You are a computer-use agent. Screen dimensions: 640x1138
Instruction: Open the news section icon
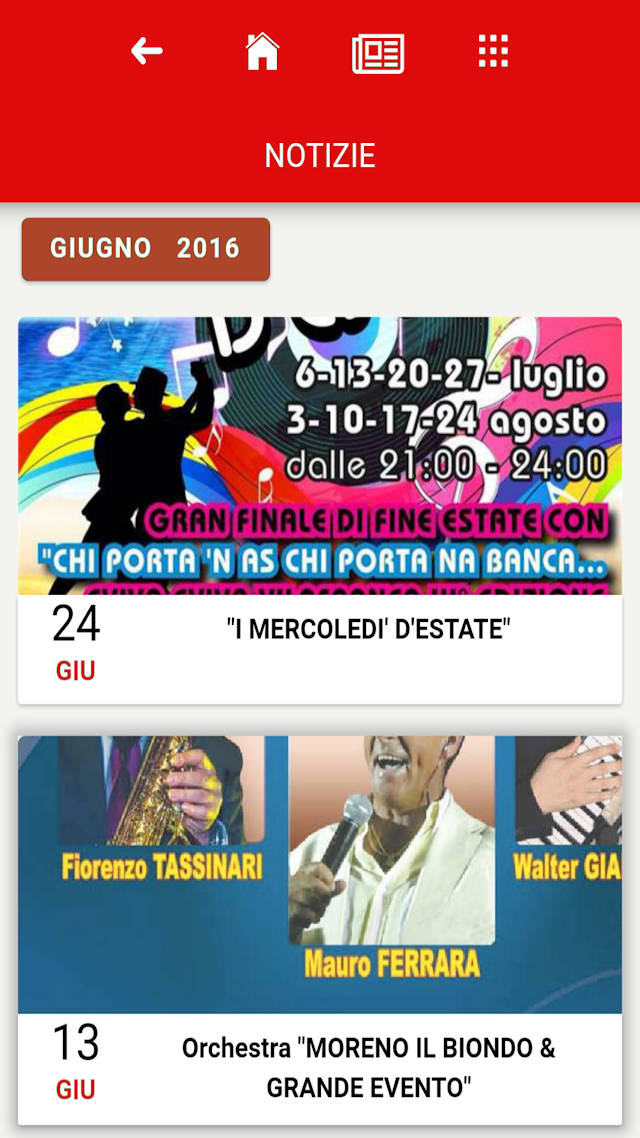(x=378, y=53)
